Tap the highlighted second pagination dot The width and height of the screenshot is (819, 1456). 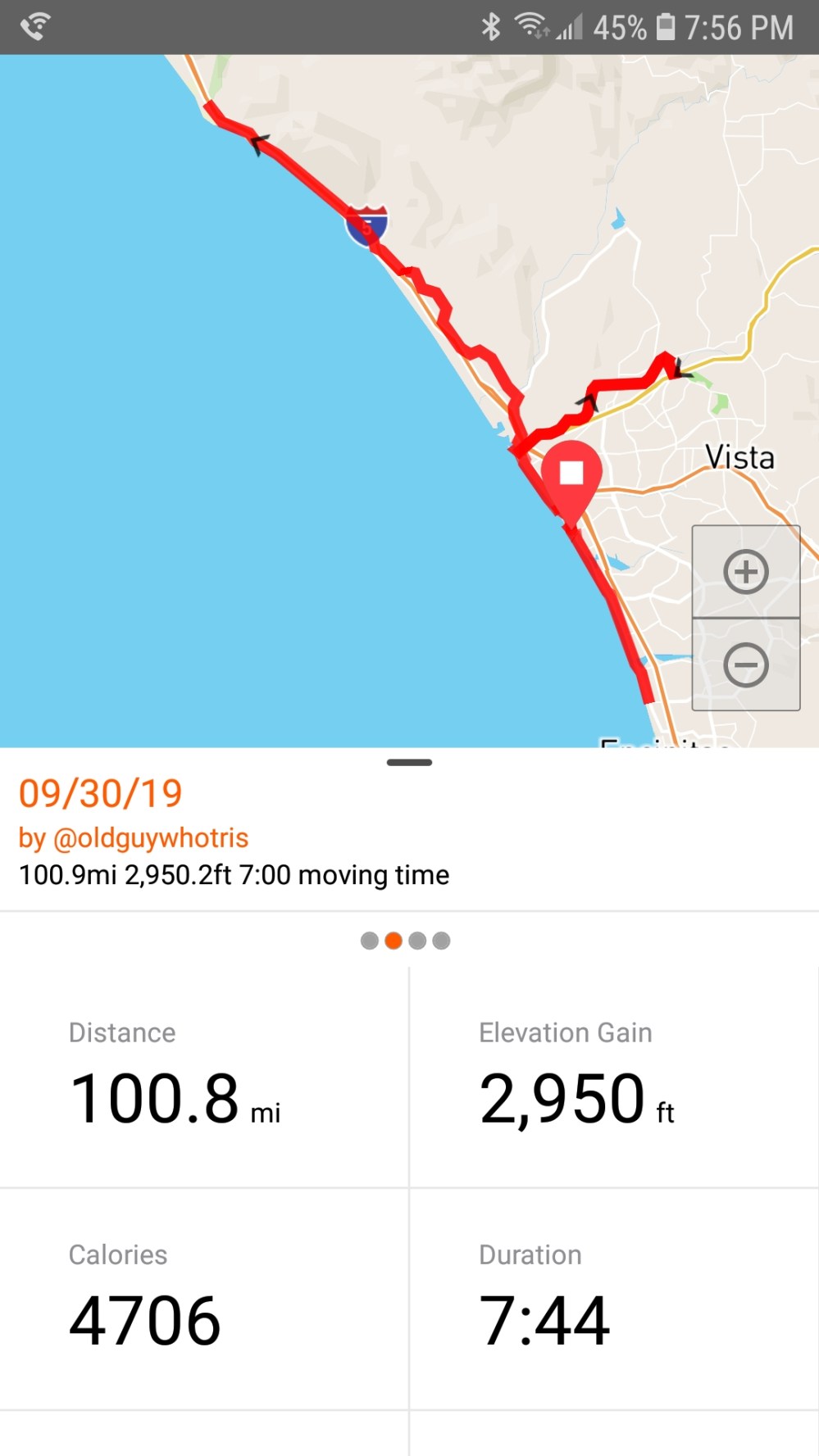tap(393, 941)
